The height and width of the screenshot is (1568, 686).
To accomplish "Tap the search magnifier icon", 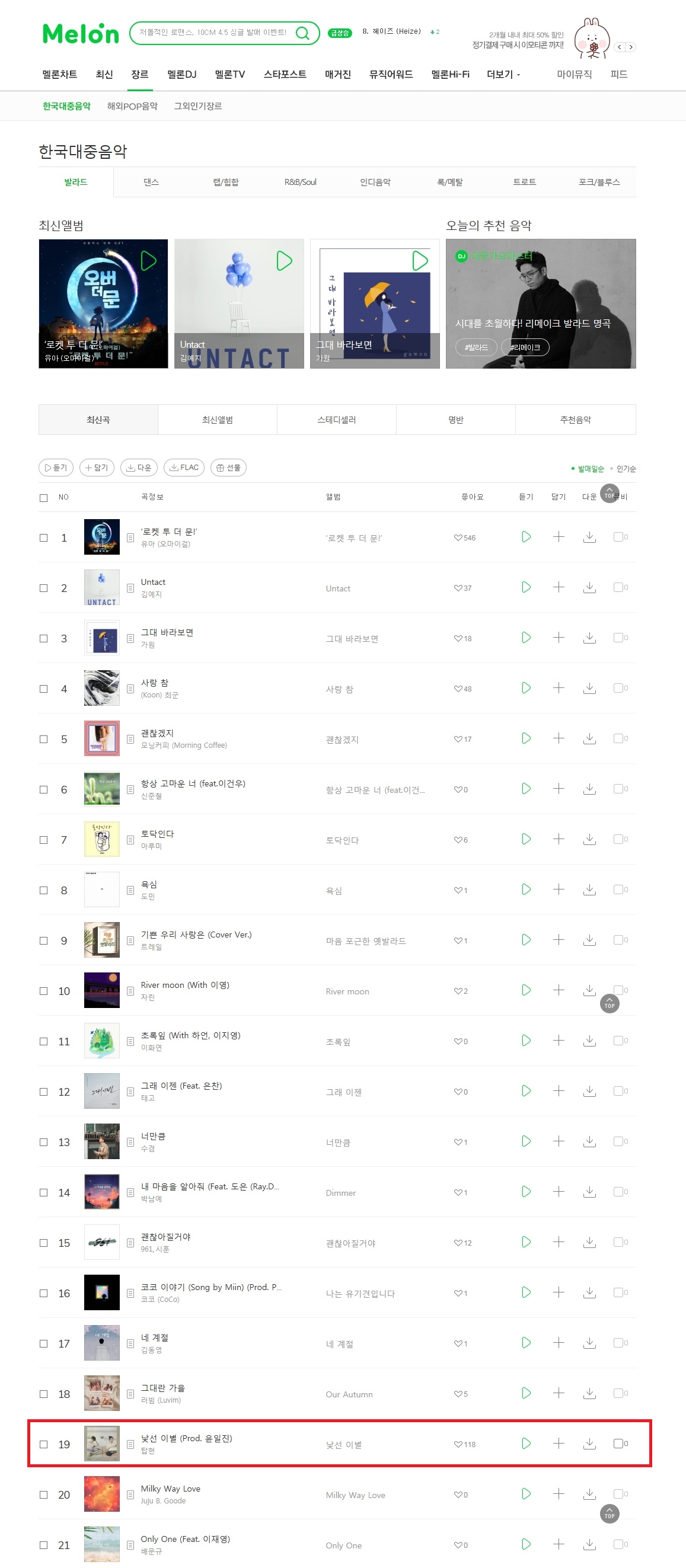I will tap(302, 33).
